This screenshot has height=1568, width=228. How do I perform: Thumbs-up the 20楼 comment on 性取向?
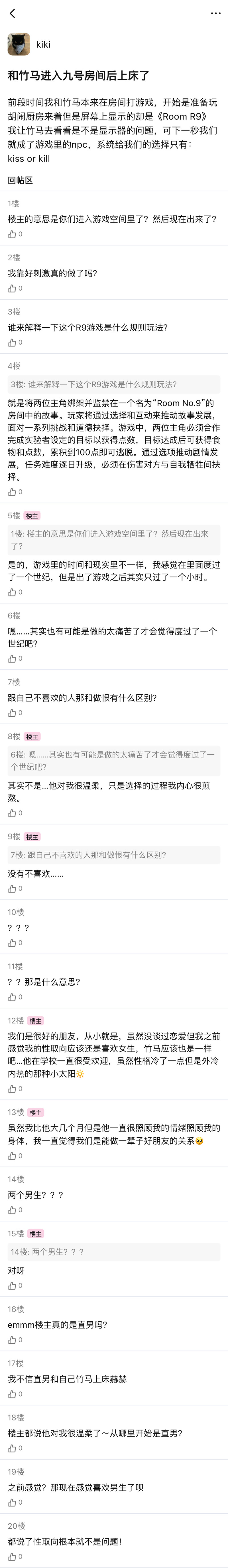pos(12,1556)
